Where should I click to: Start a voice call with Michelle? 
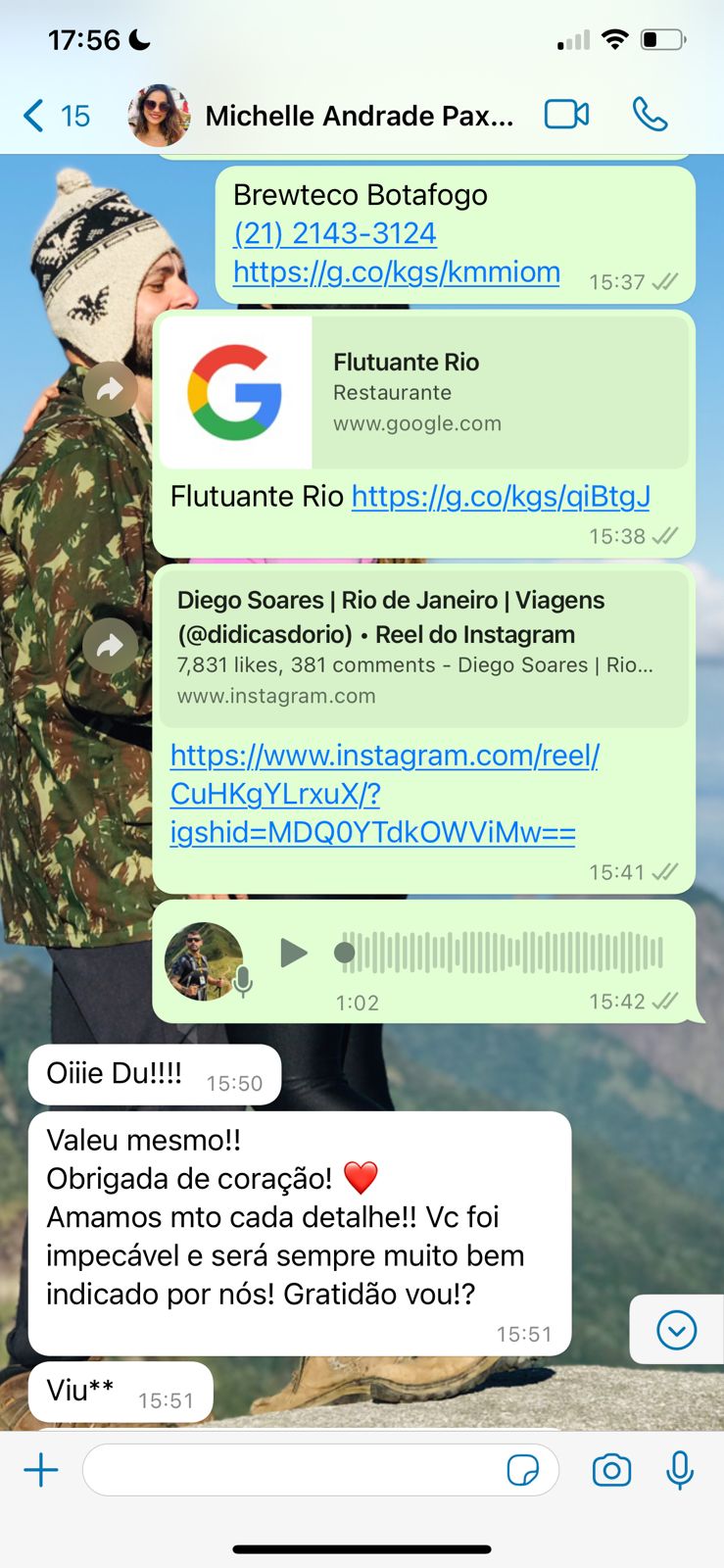(x=650, y=115)
